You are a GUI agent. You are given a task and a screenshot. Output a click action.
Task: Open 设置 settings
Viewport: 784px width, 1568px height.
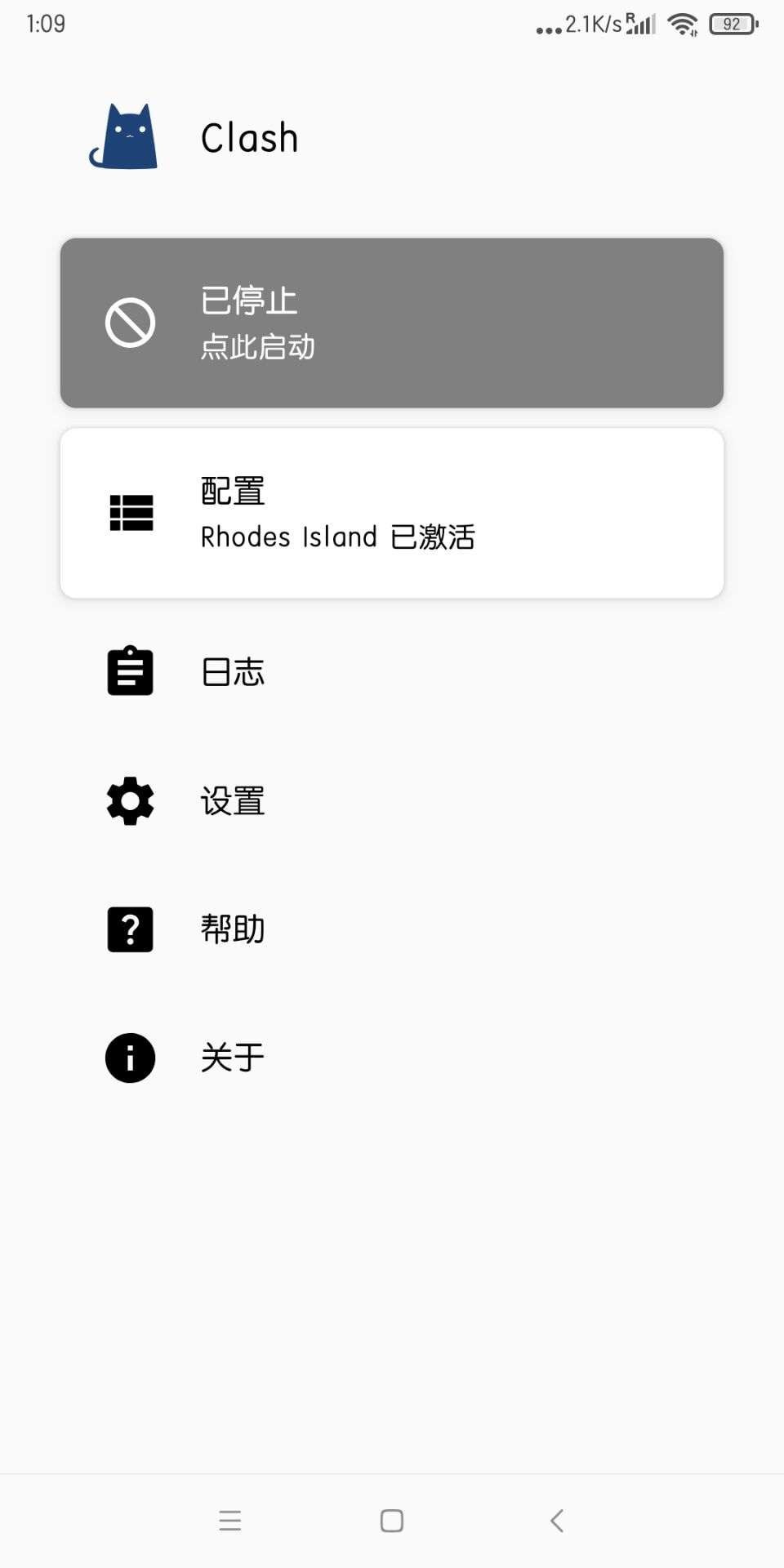click(233, 801)
